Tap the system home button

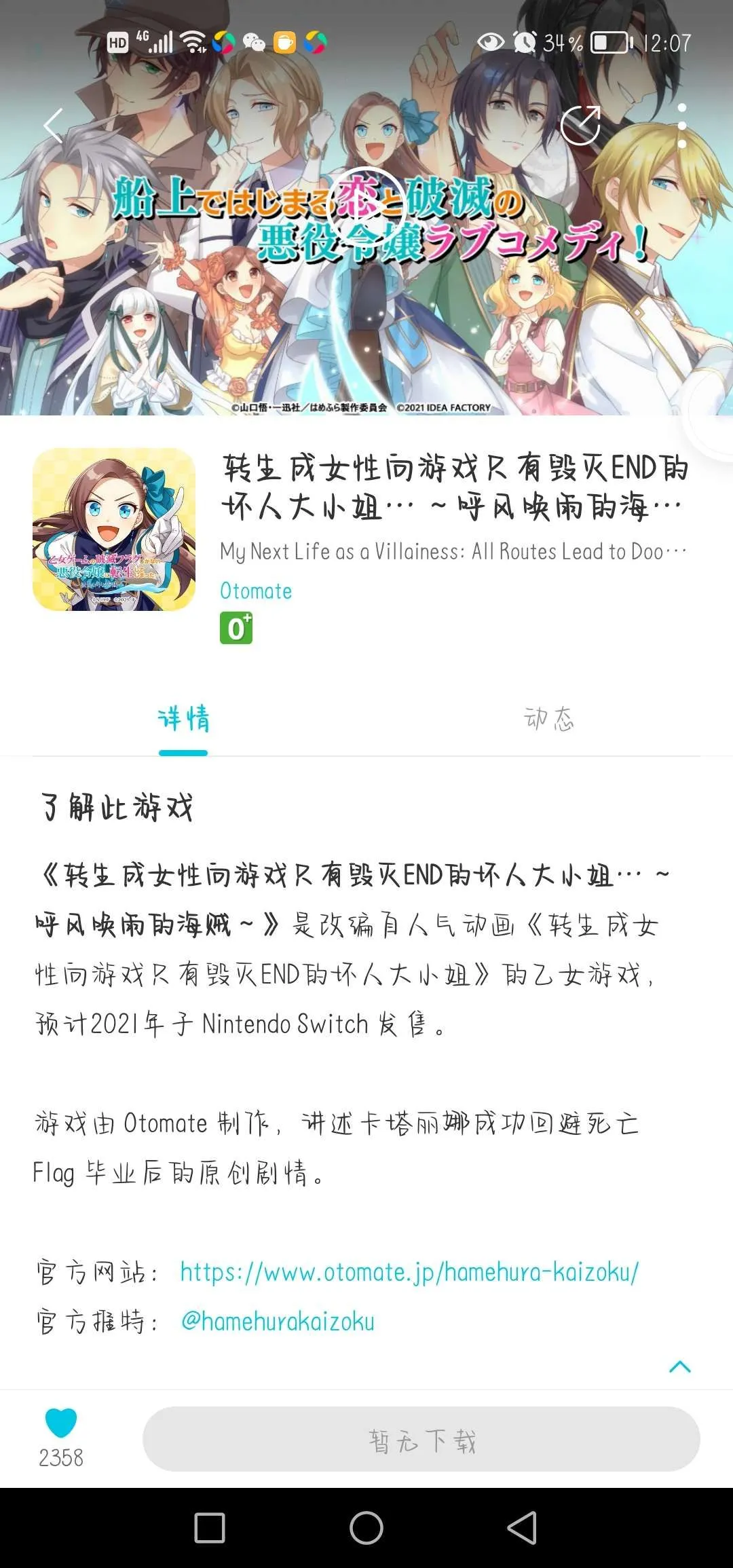point(366,1528)
